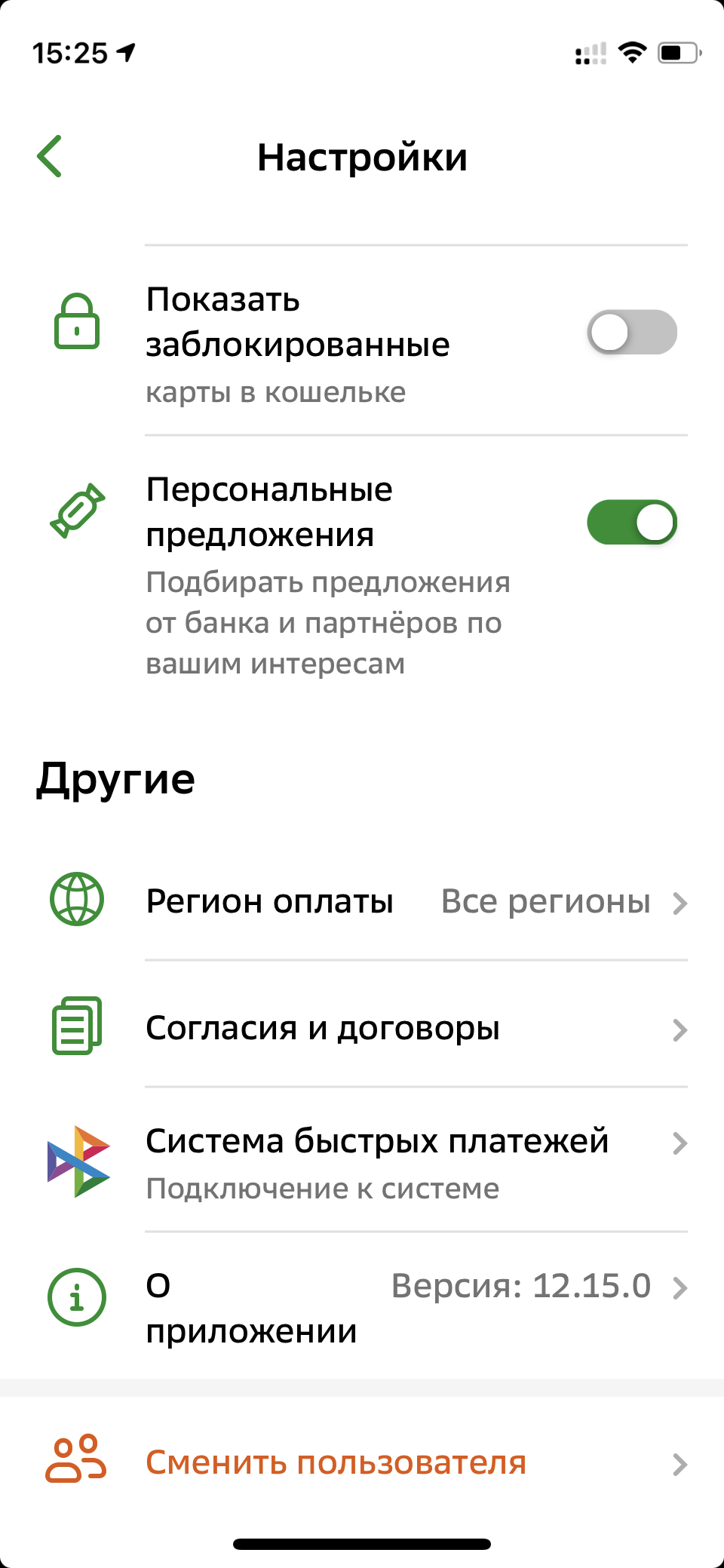The height and width of the screenshot is (1568, 724).
Task: Open Согласия и договоры
Action: (x=362, y=1027)
